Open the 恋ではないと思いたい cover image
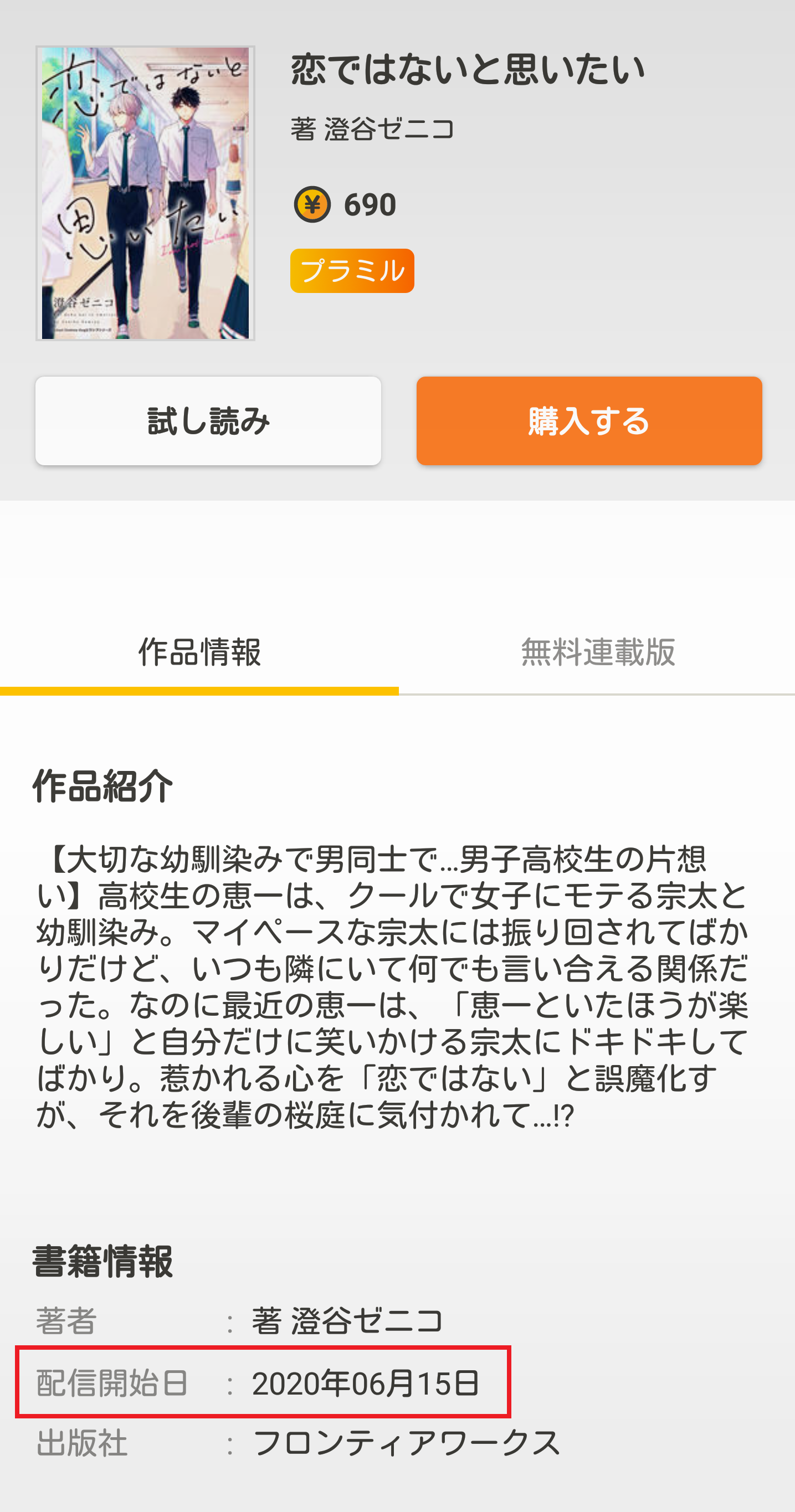This screenshot has width=795, height=1512. point(145,193)
